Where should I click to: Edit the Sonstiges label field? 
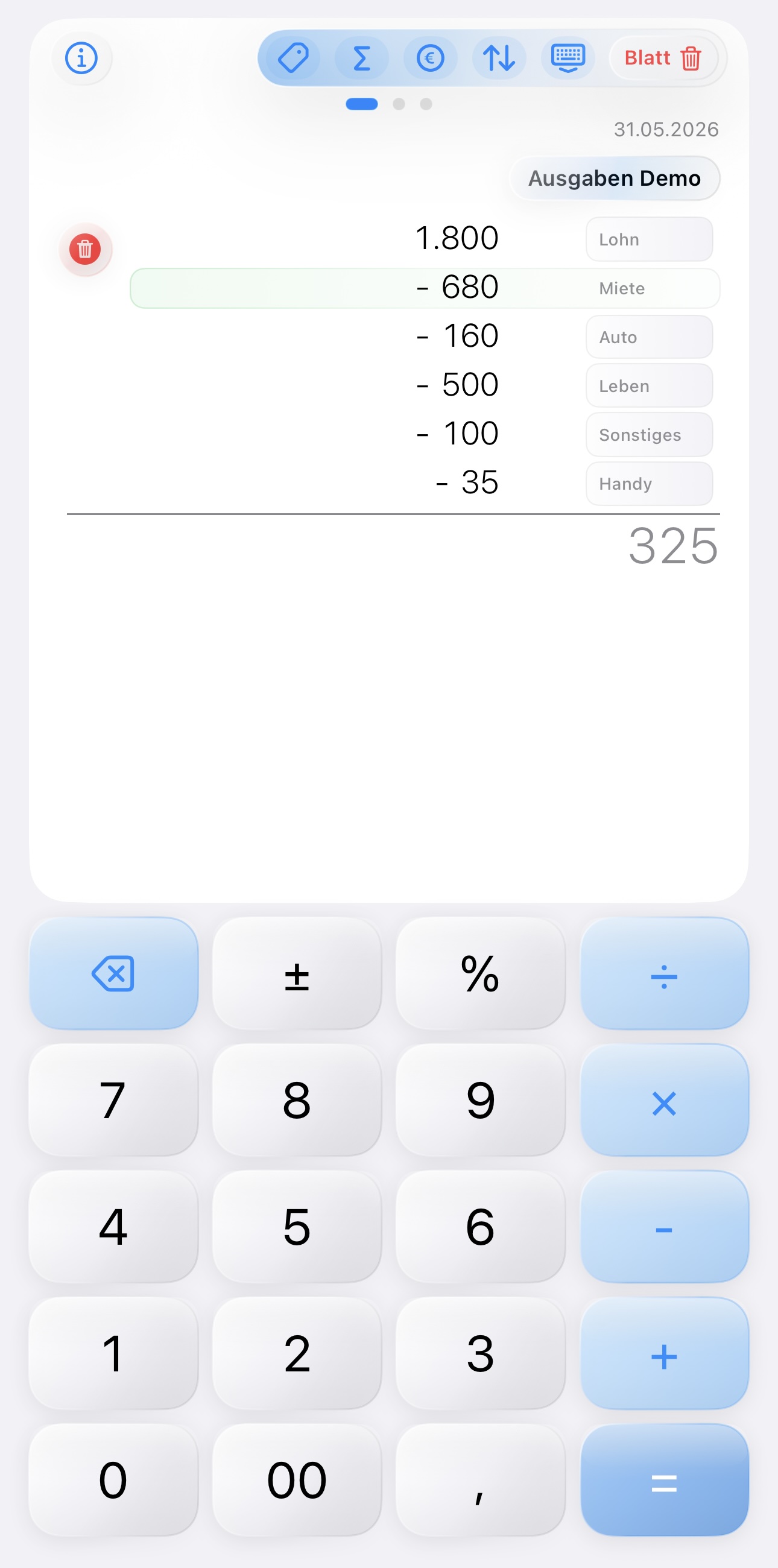pos(649,435)
